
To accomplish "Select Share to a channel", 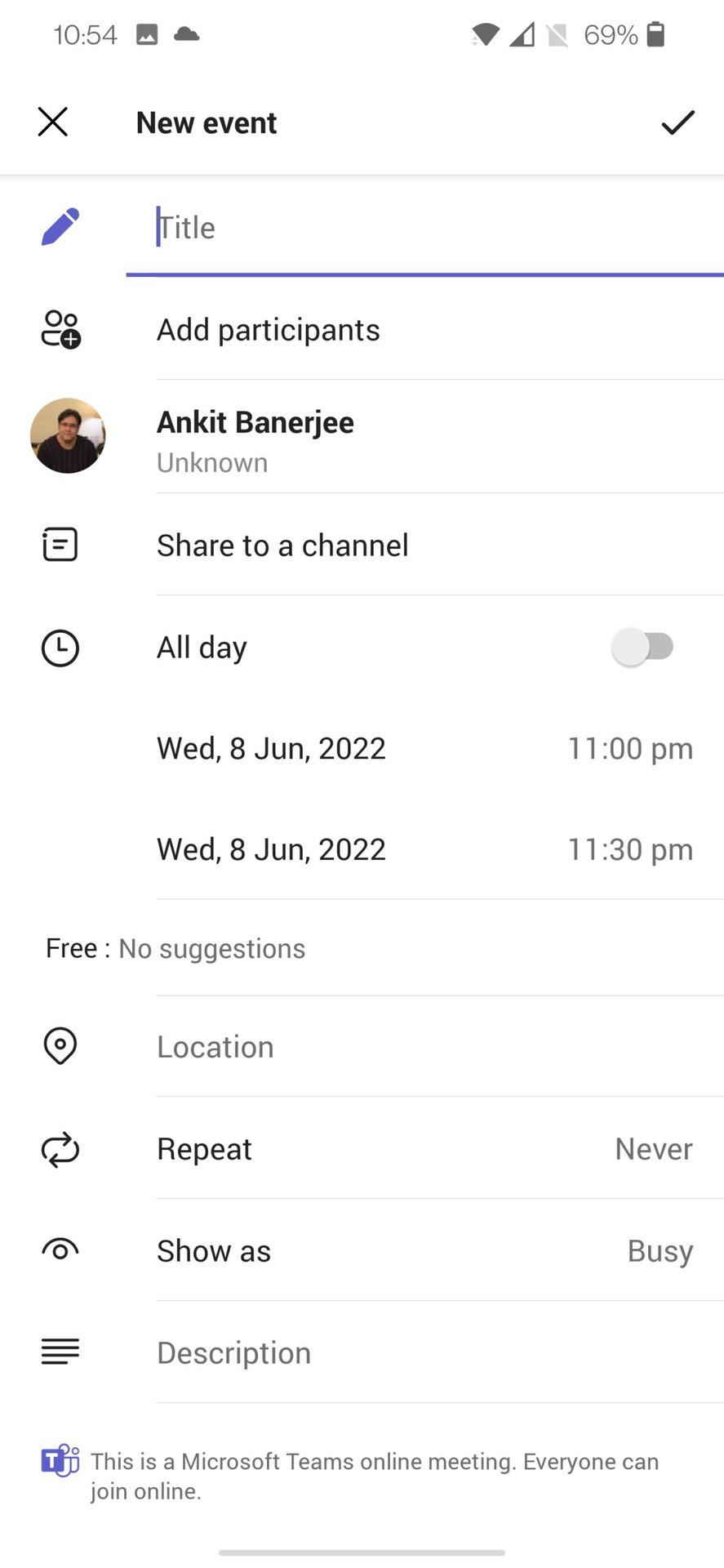I will tap(282, 546).
